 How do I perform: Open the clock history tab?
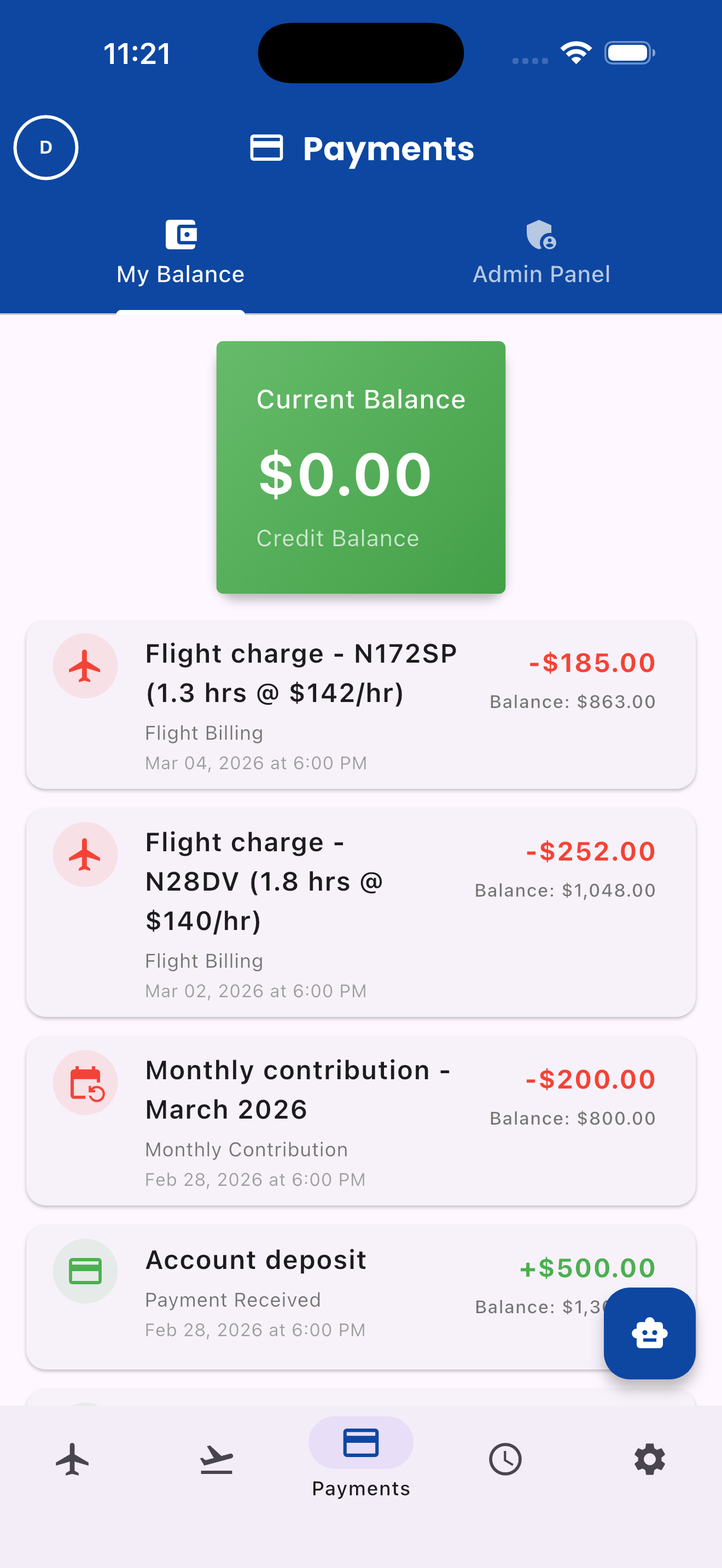pos(505,1459)
